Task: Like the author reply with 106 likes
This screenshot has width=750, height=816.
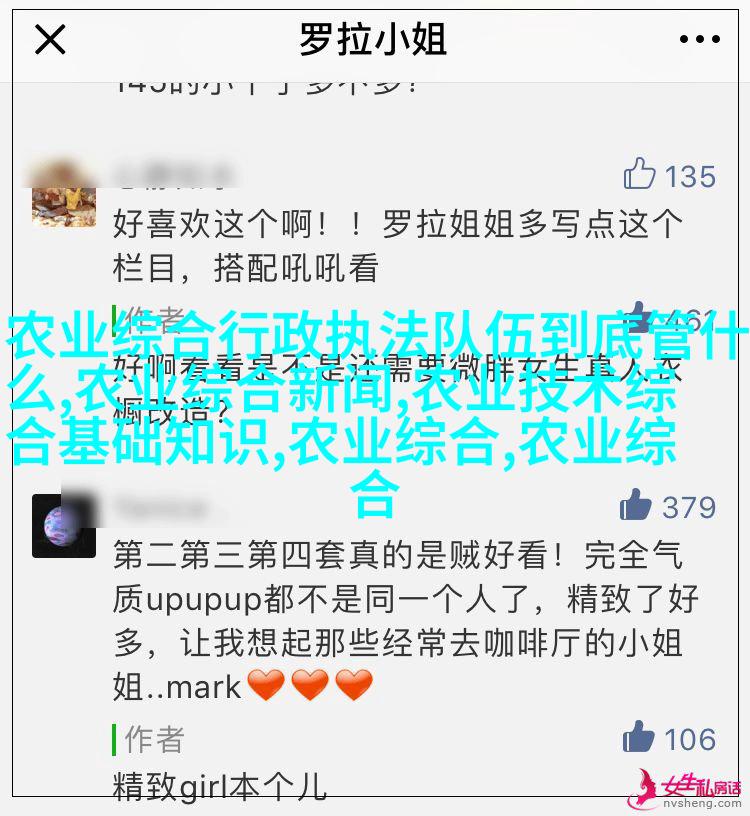Action: pos(638,738)
